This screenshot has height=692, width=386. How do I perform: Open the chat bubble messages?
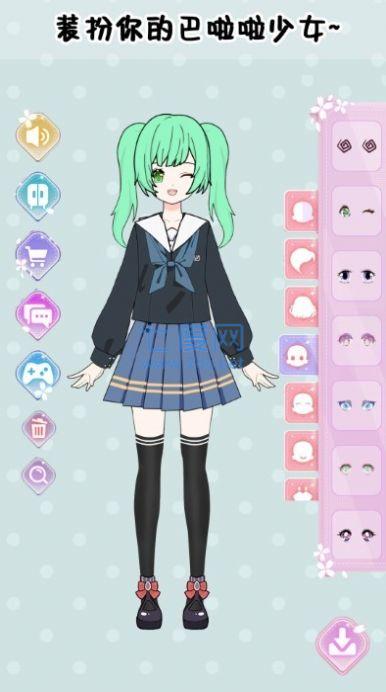(x=38, y=315)
